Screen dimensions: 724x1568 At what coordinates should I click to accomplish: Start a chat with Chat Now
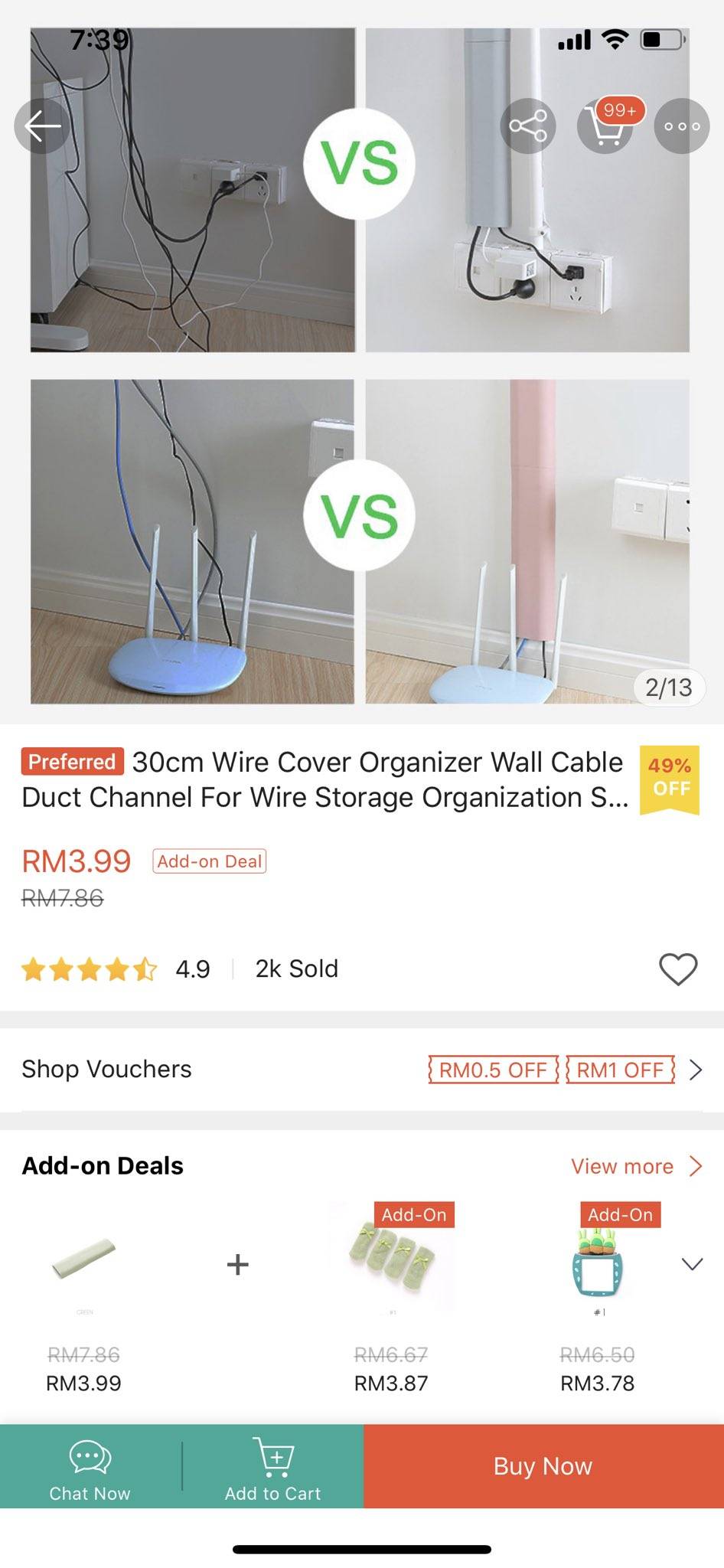click(90, 1467)
